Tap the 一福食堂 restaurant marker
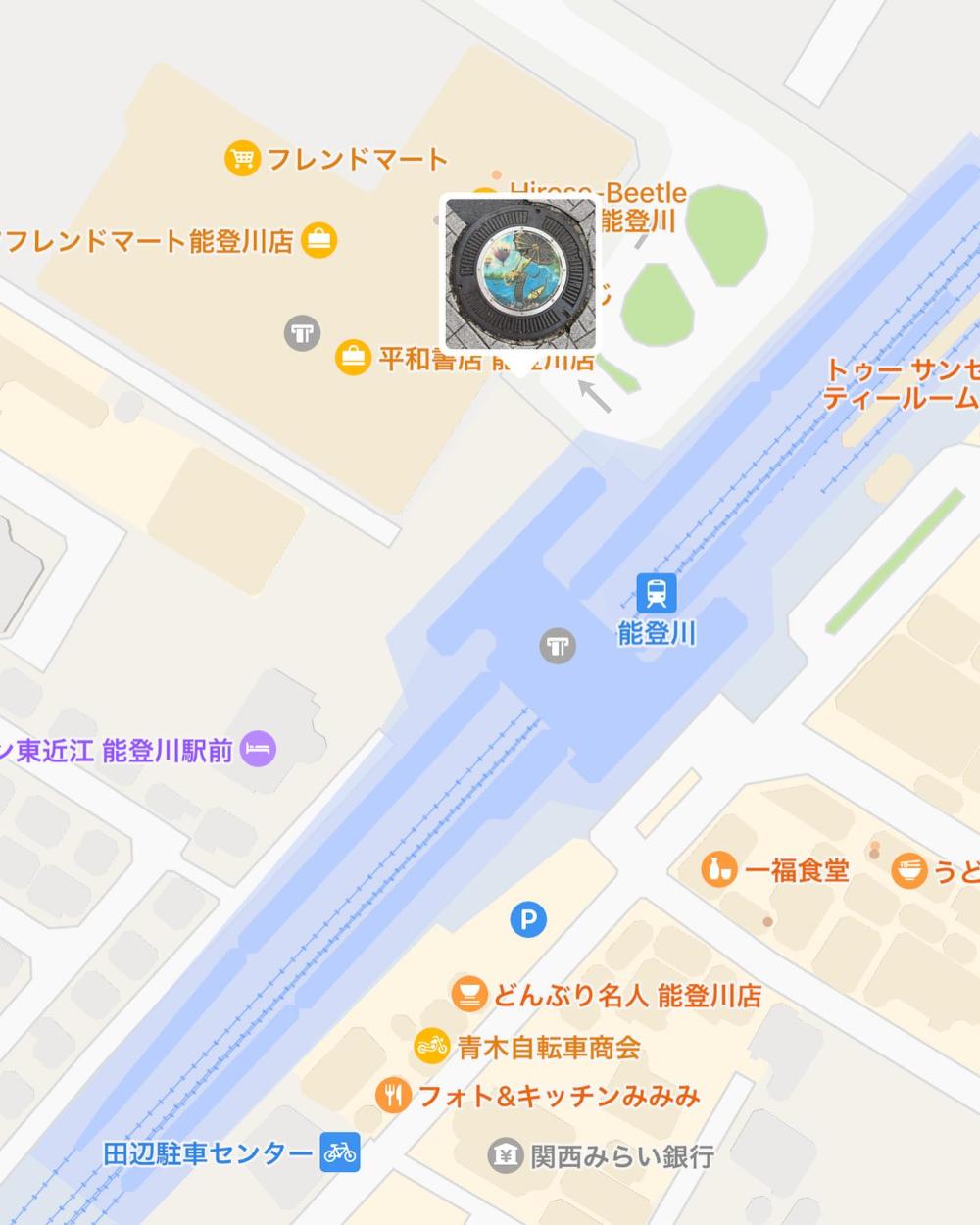The height and width of the screenshot is (1225, 980). [720, 870]
